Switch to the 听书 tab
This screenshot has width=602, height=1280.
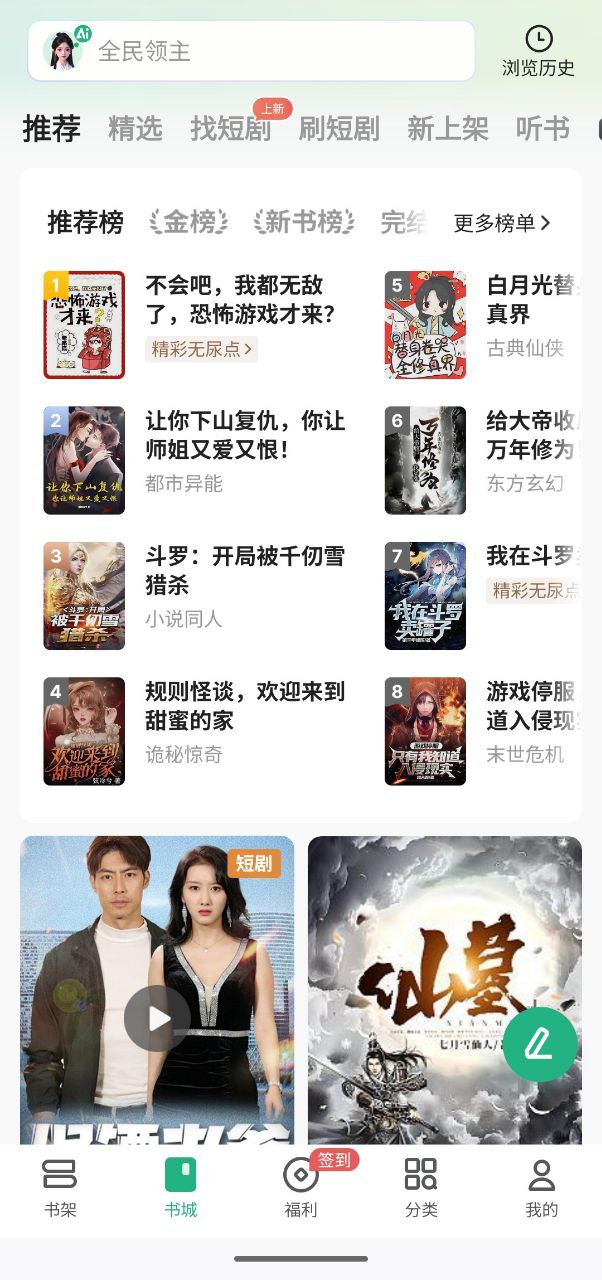point(542,129)
